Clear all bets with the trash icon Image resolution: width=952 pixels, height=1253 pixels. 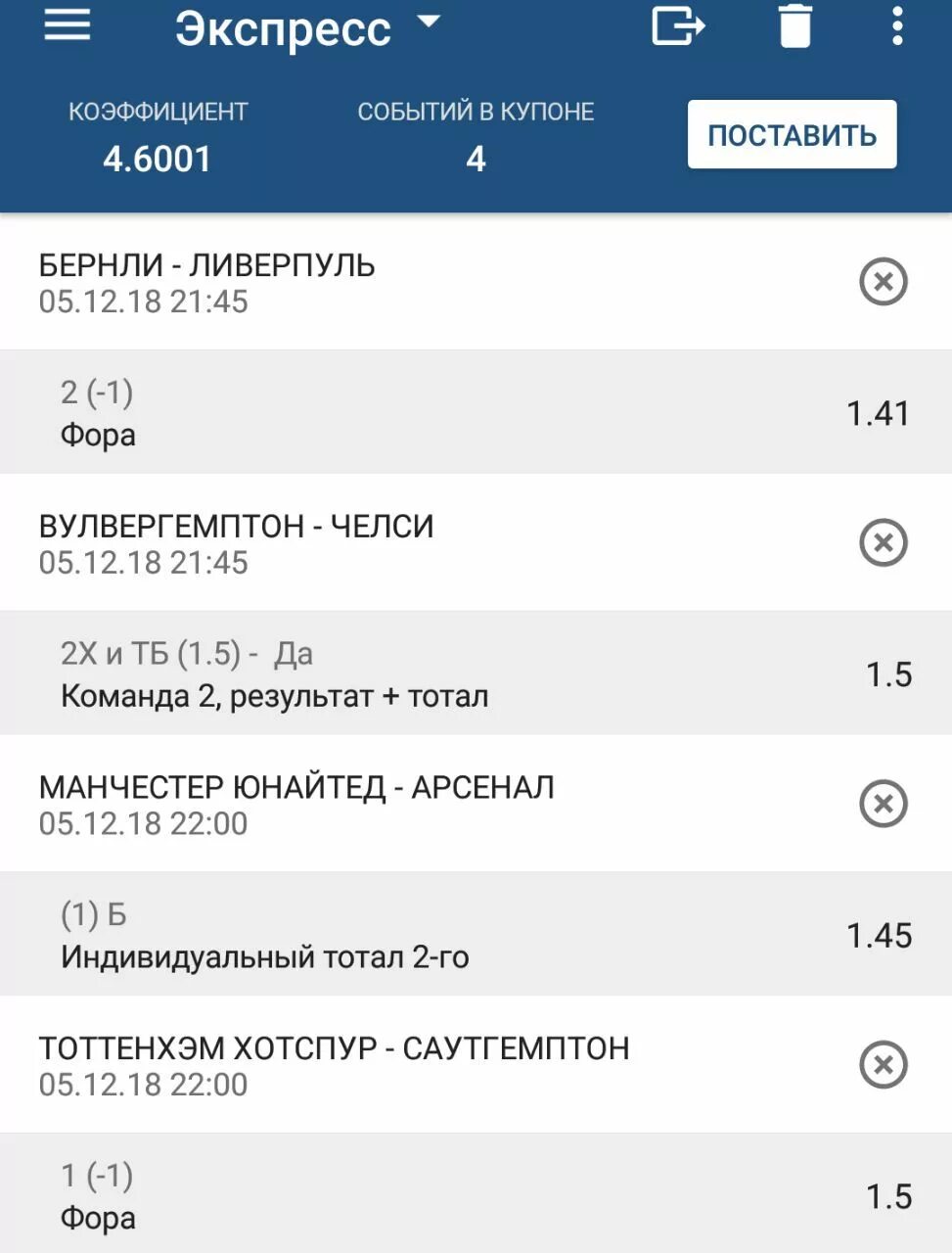click(793, 27)
